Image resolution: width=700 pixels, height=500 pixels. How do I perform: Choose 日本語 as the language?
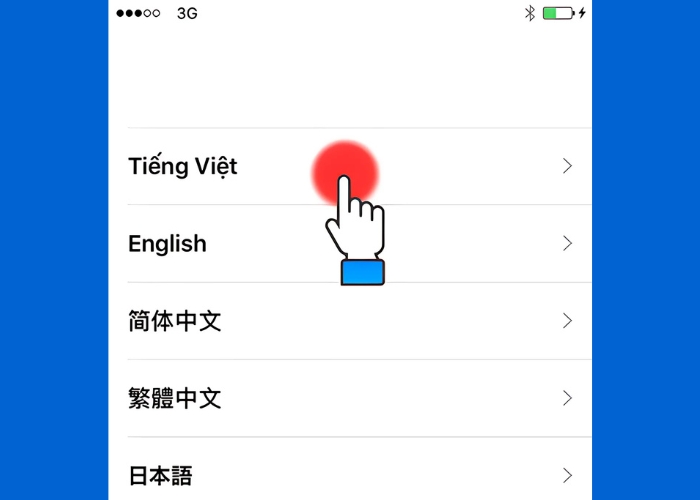coord(161,475)
